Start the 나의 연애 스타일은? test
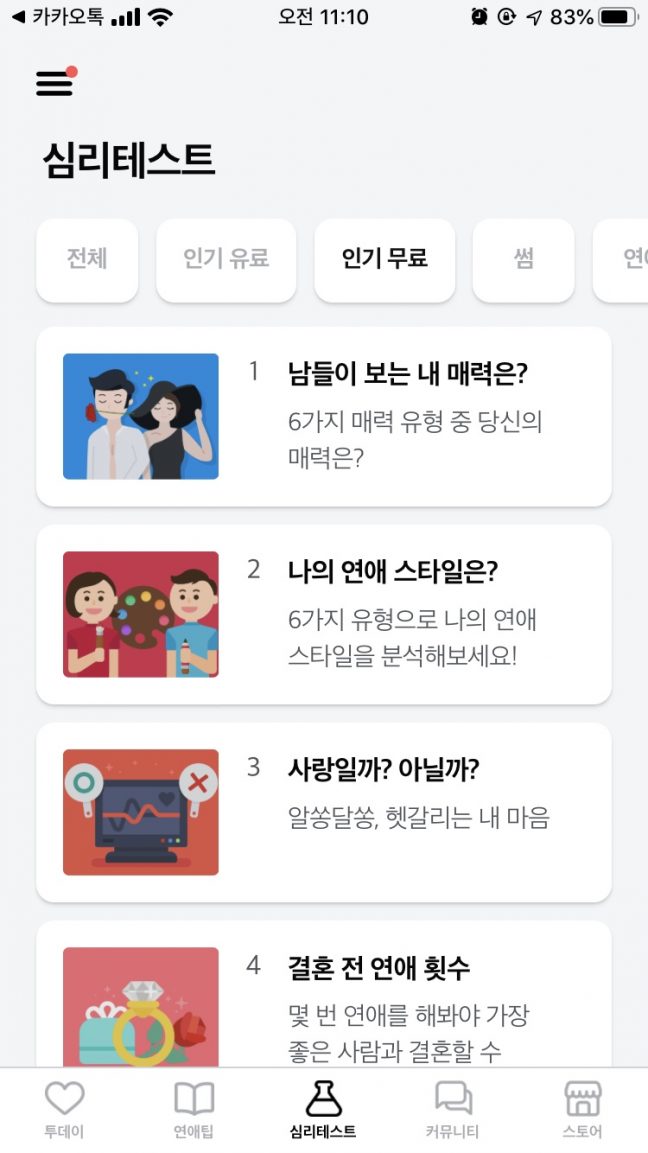This screenshot has width=648, height=1153. (323, 614)
